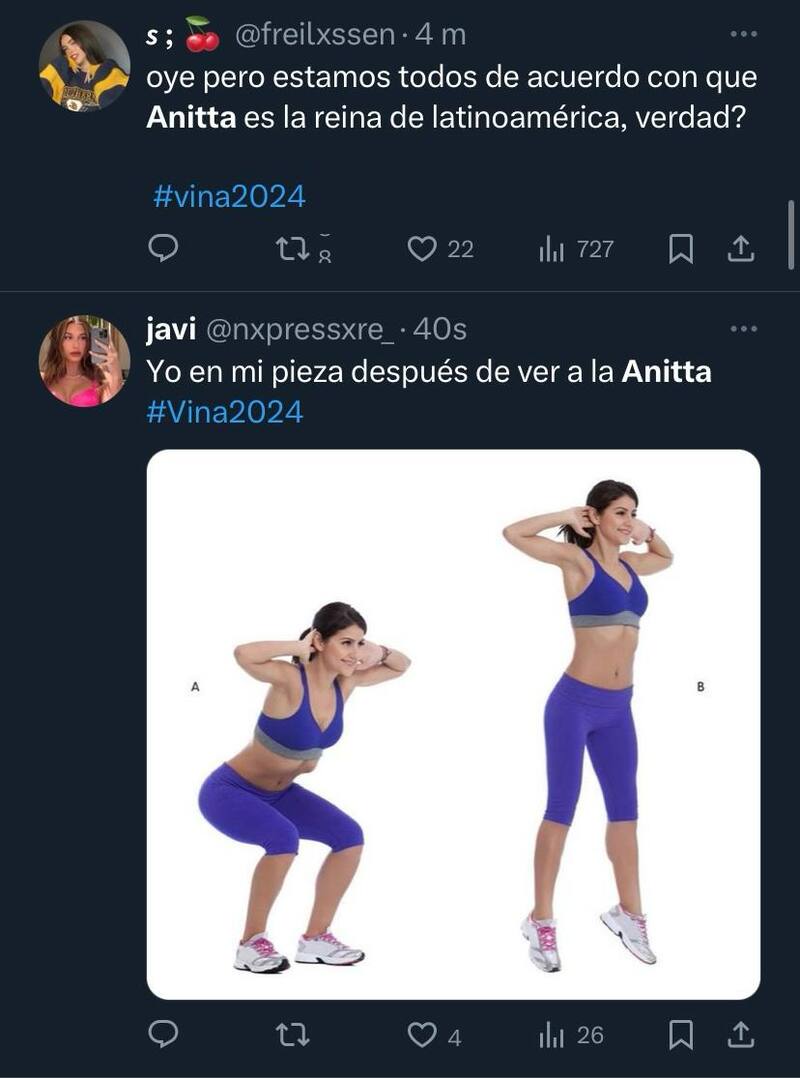
Task: Bookmark @freilxssen's tweet
Action: coord(680,252)
